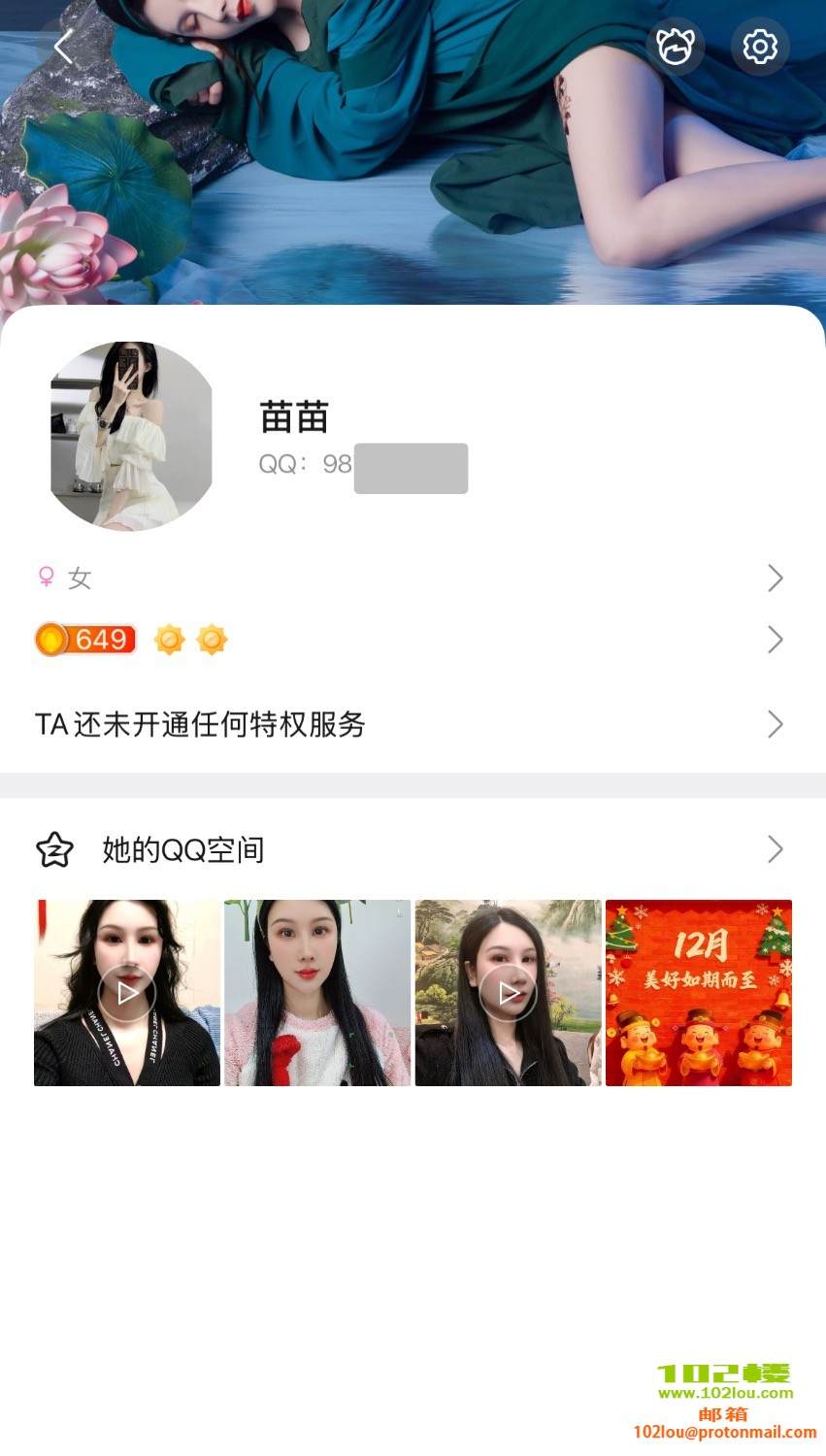Open the photo with the pink sweater
Screen dimensions: 826x1456
317,992
